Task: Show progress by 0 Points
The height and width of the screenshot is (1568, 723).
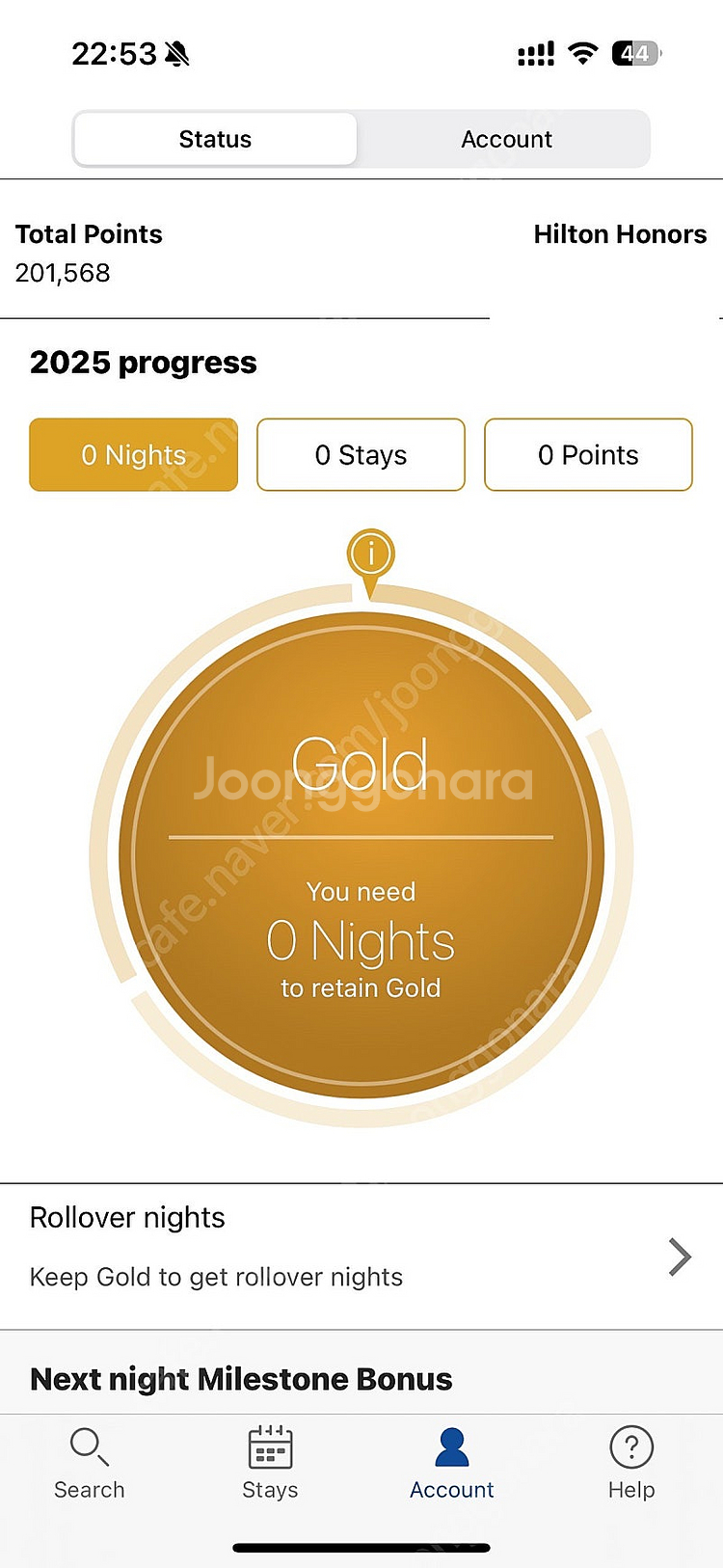Action: [x=588, y=454]
